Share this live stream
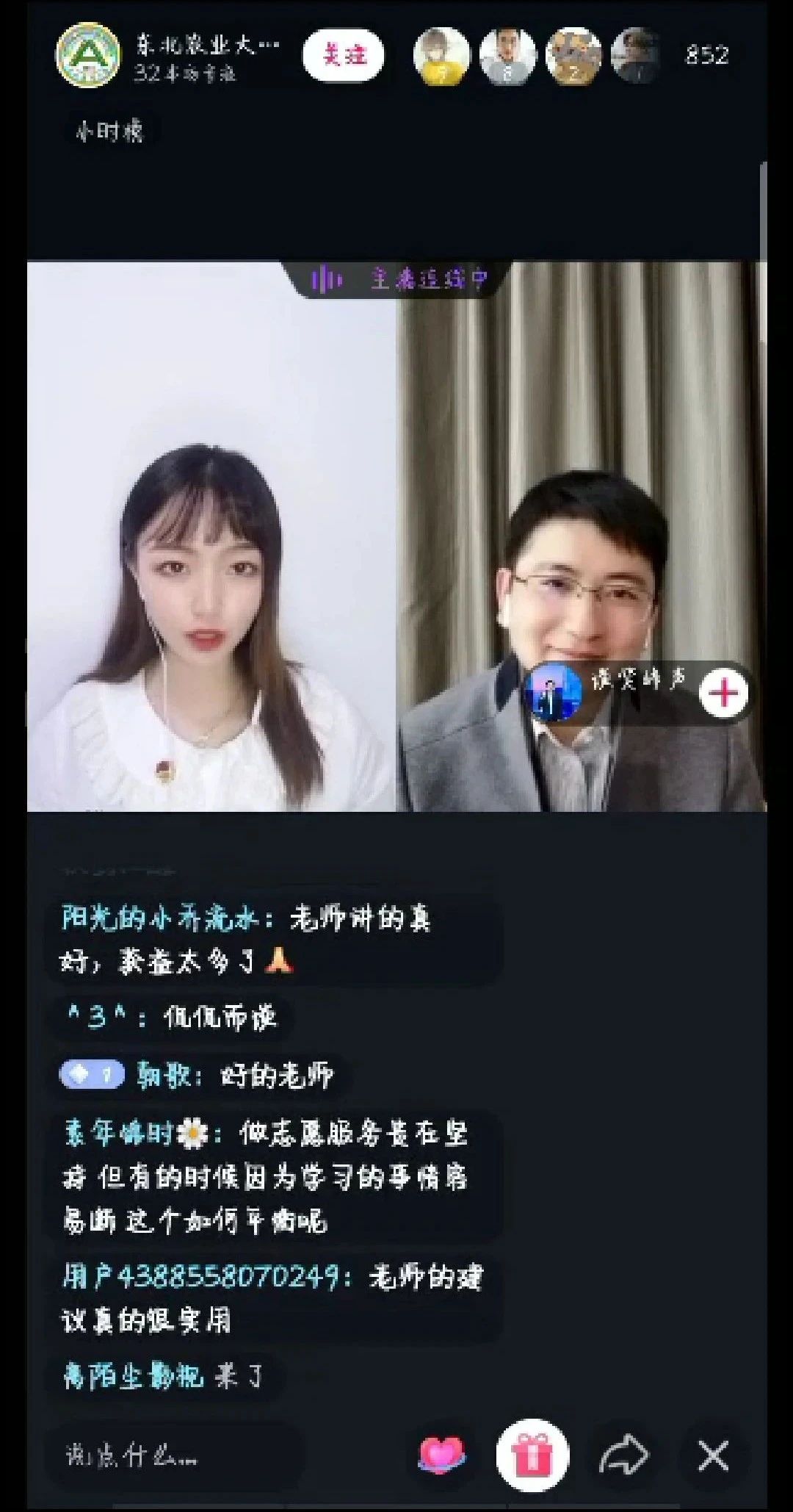This screenshot has width=793, height=1512. pos(624,1455)
